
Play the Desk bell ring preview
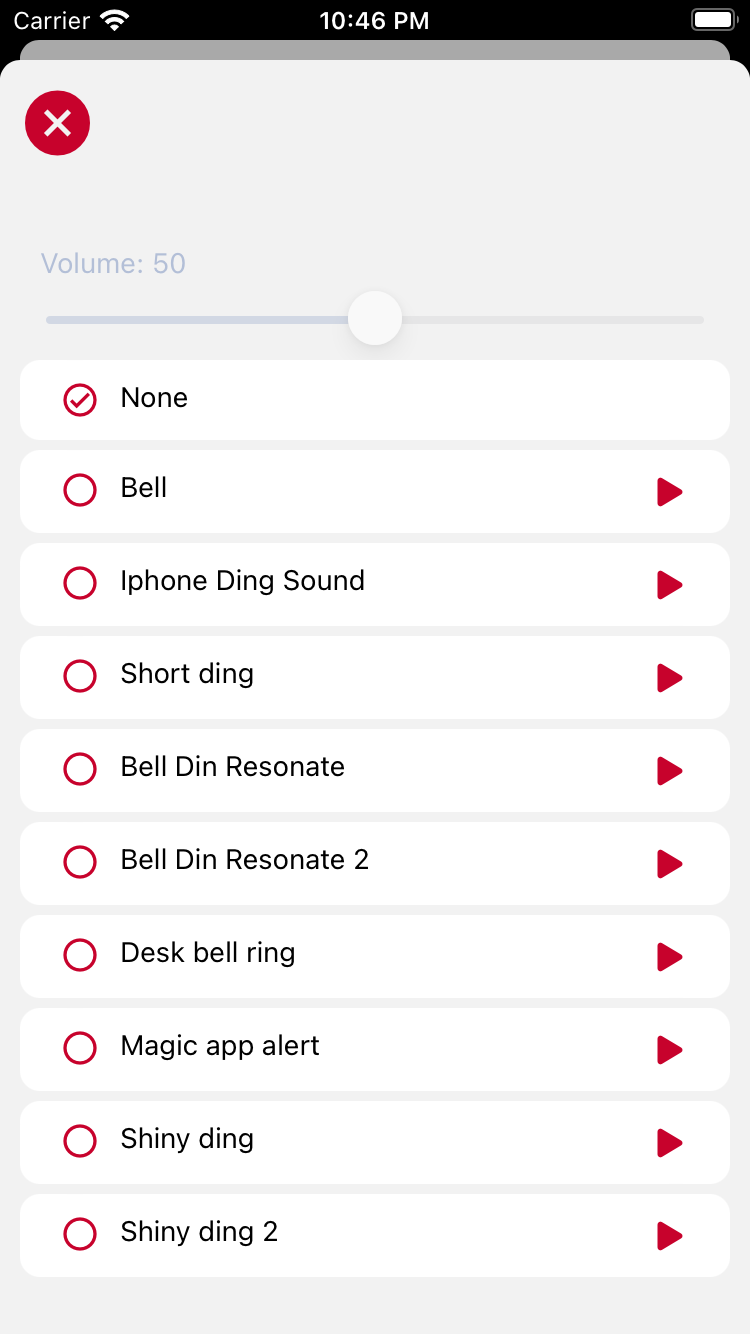point(669,957)
